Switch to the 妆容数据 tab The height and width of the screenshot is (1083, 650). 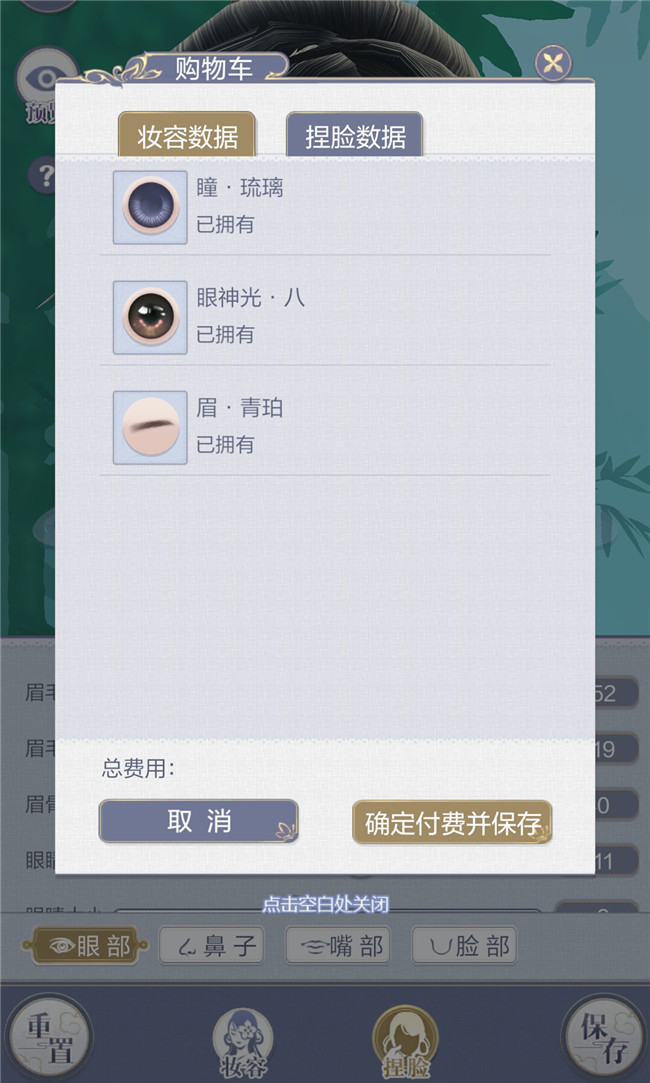[187, 136]
